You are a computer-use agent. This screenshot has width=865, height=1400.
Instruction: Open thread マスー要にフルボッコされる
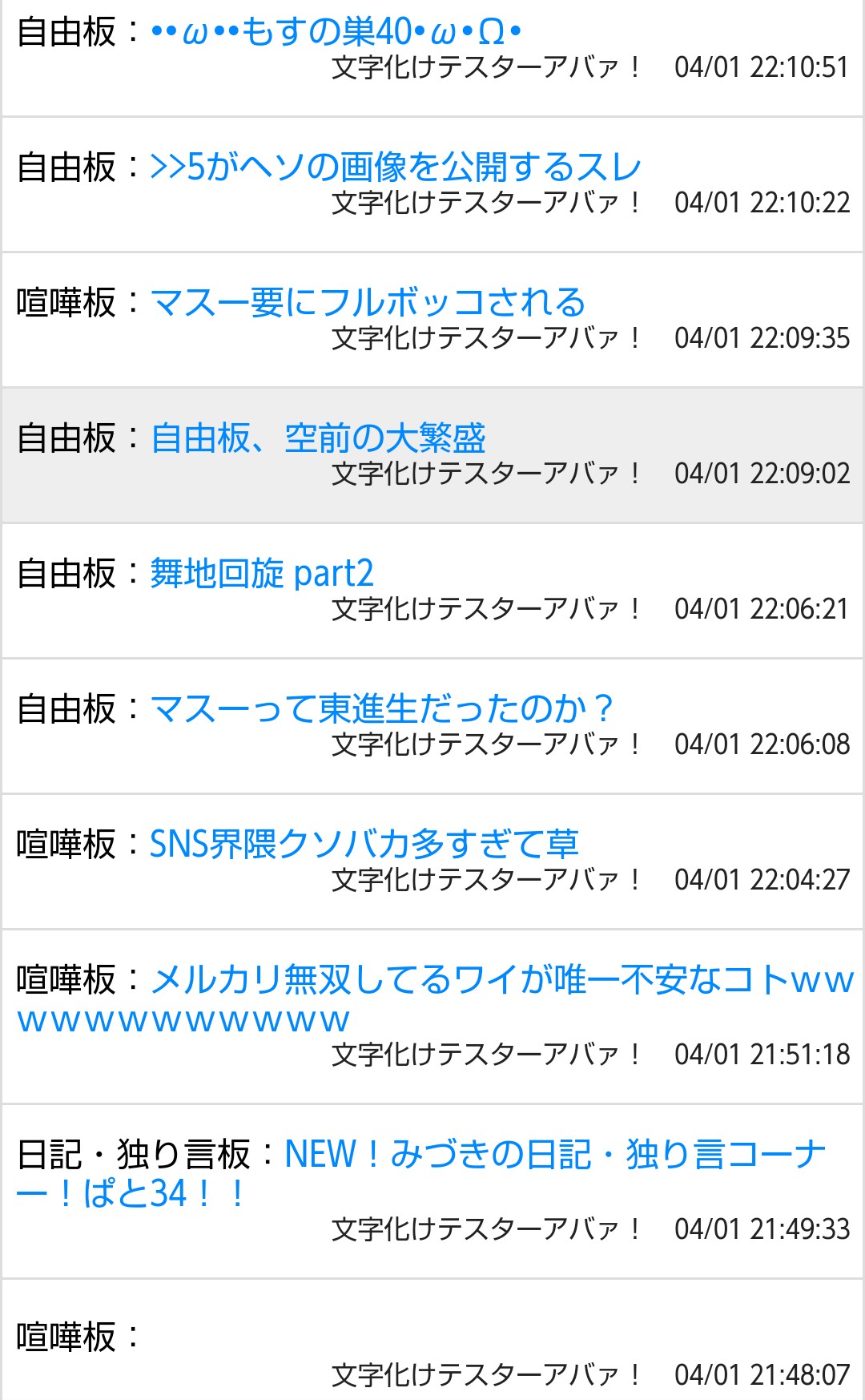[x=368, y=303]
